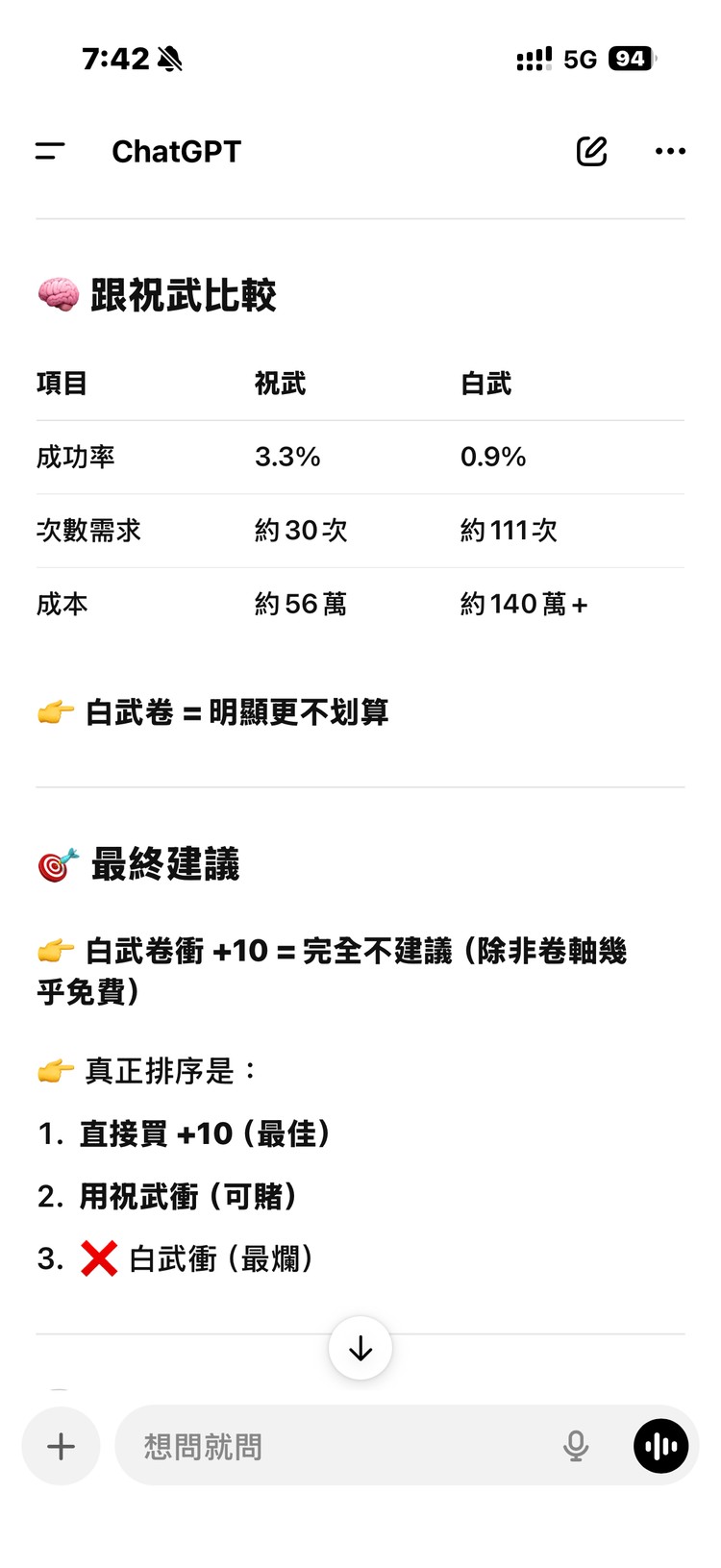721x1568 pixels.
Task: Tap the 成功率 row in the table
Action: pos(74,458)
